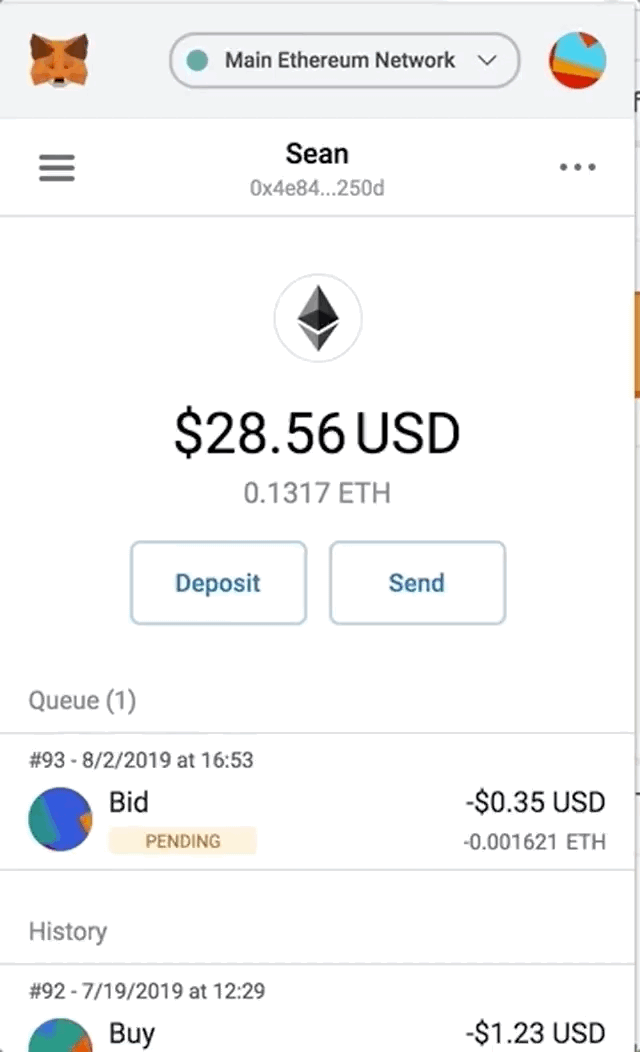Tap the Deposit button
Viewport: 640px width, 1052px height.
(x=218, y=583)
